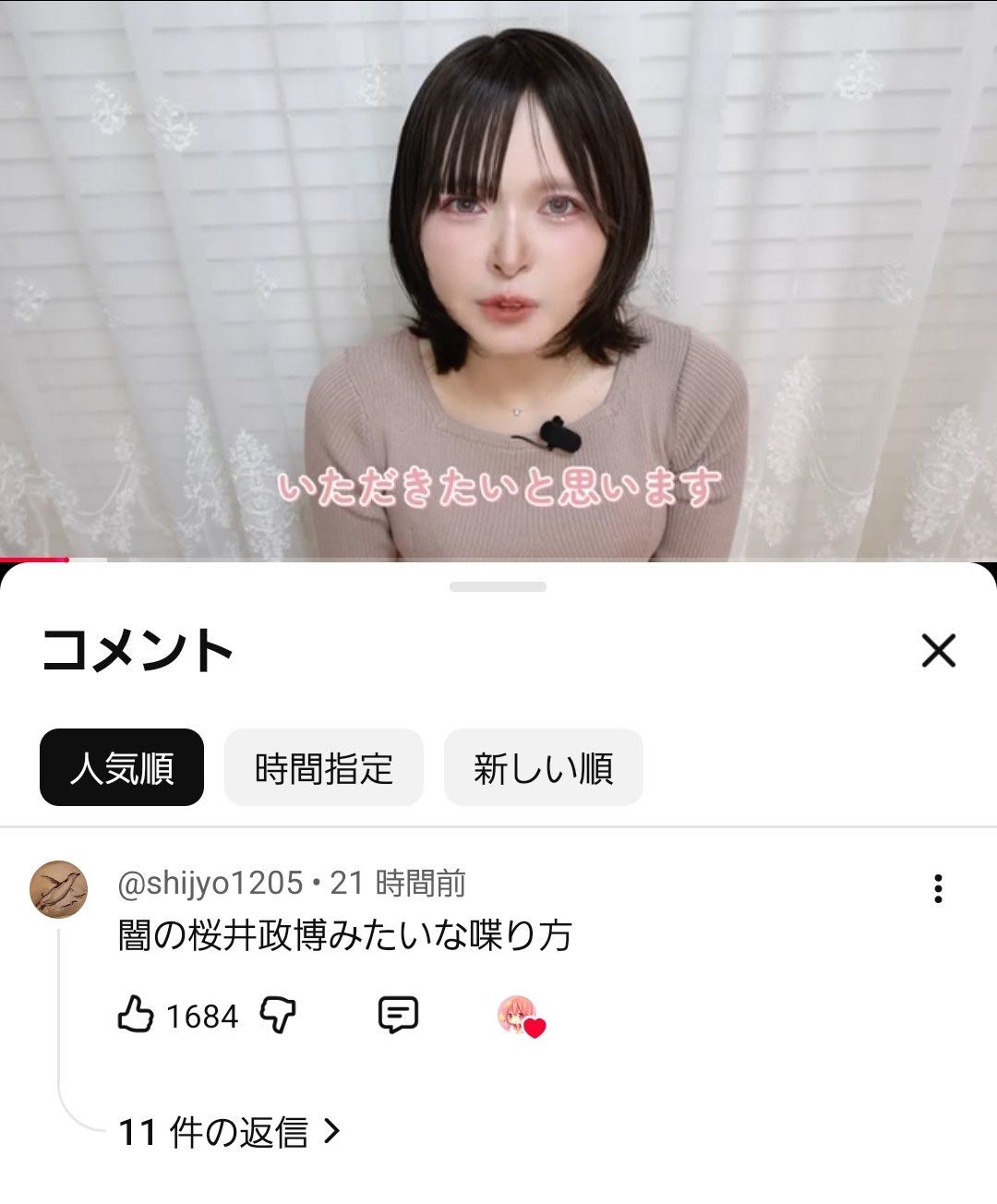Viewport: 997px width, 1204px height.
Task: Close the コメント panel
Action: point(938,651)
